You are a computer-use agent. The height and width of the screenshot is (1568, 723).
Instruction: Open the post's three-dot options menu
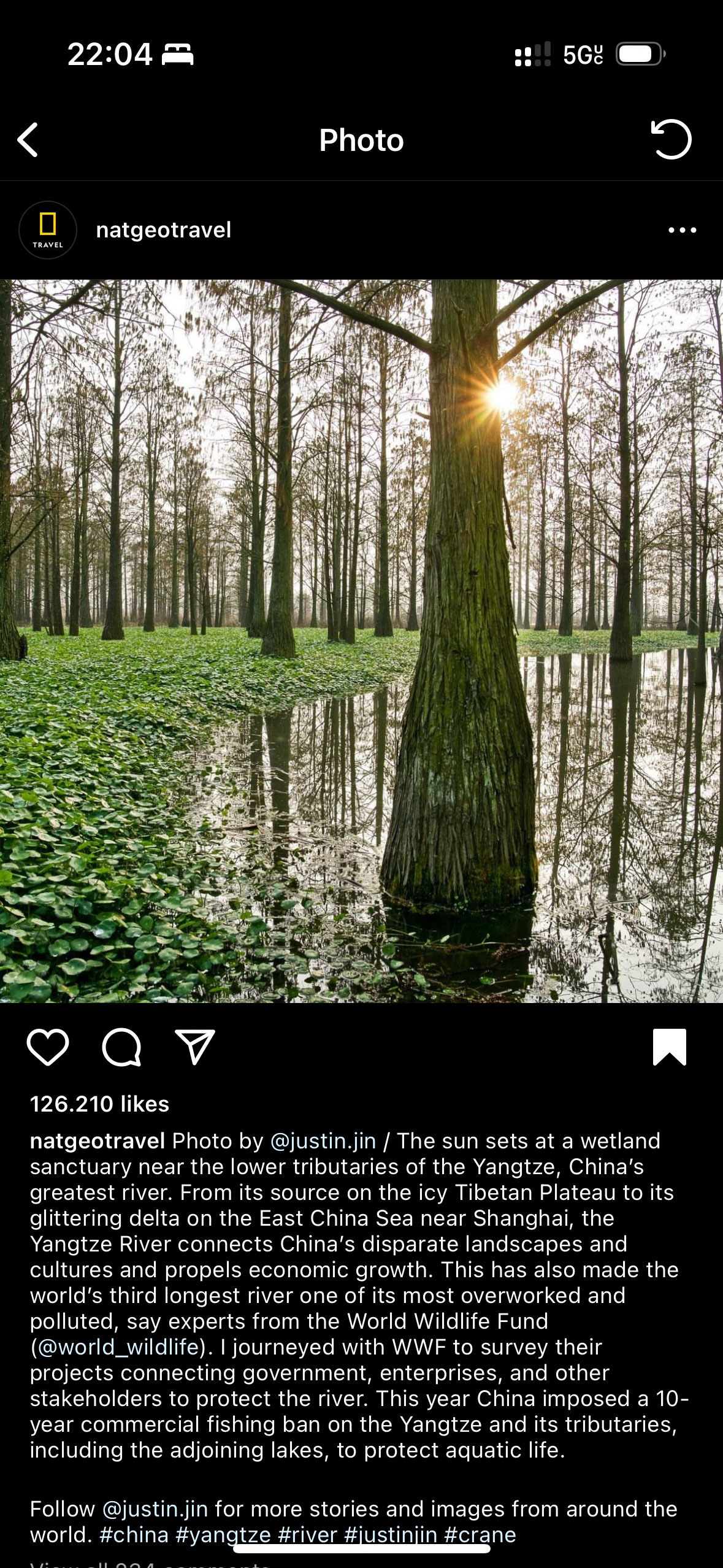[x=682, y=230]
